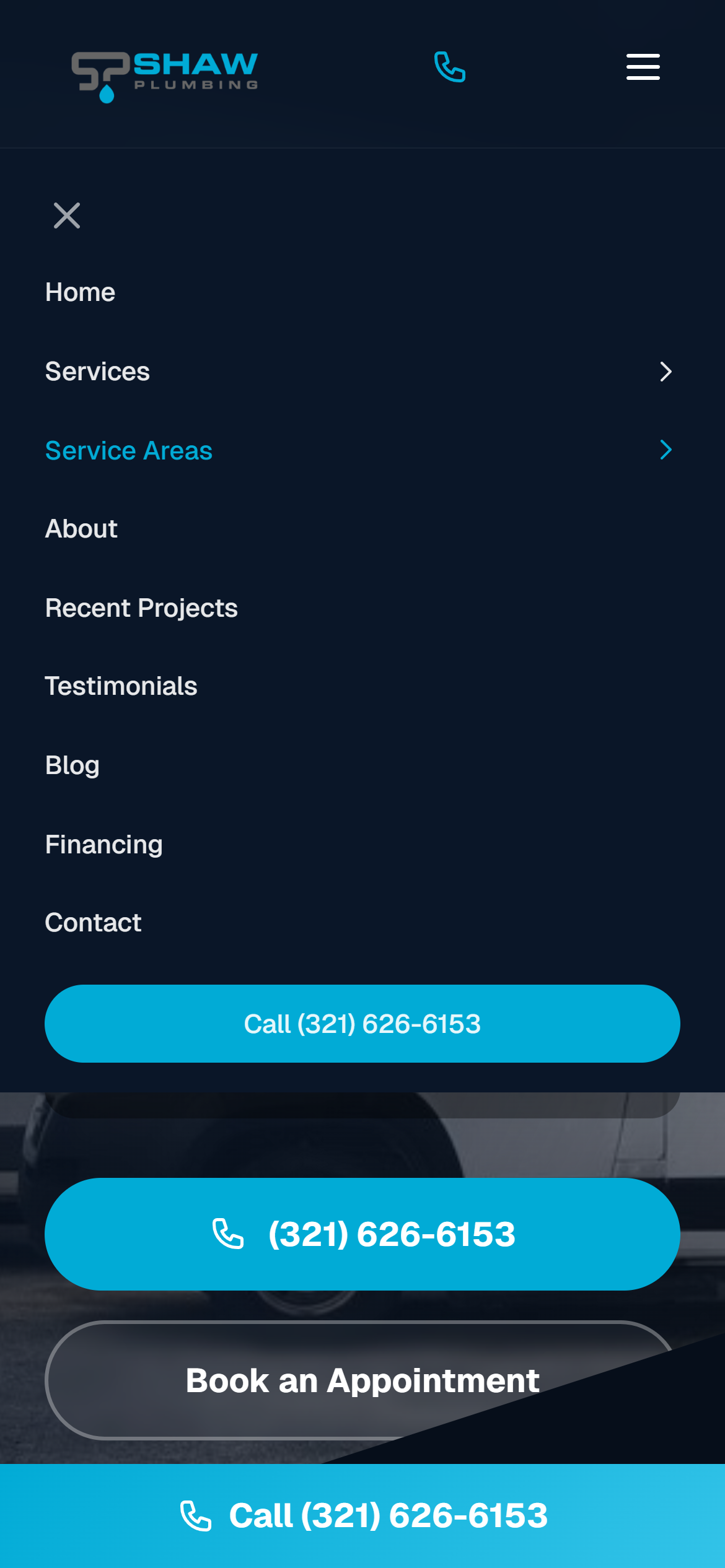Click the Call (321) 626-6153 button
The width and height of the screenshot is (725, 1568).
[362, 1023]
